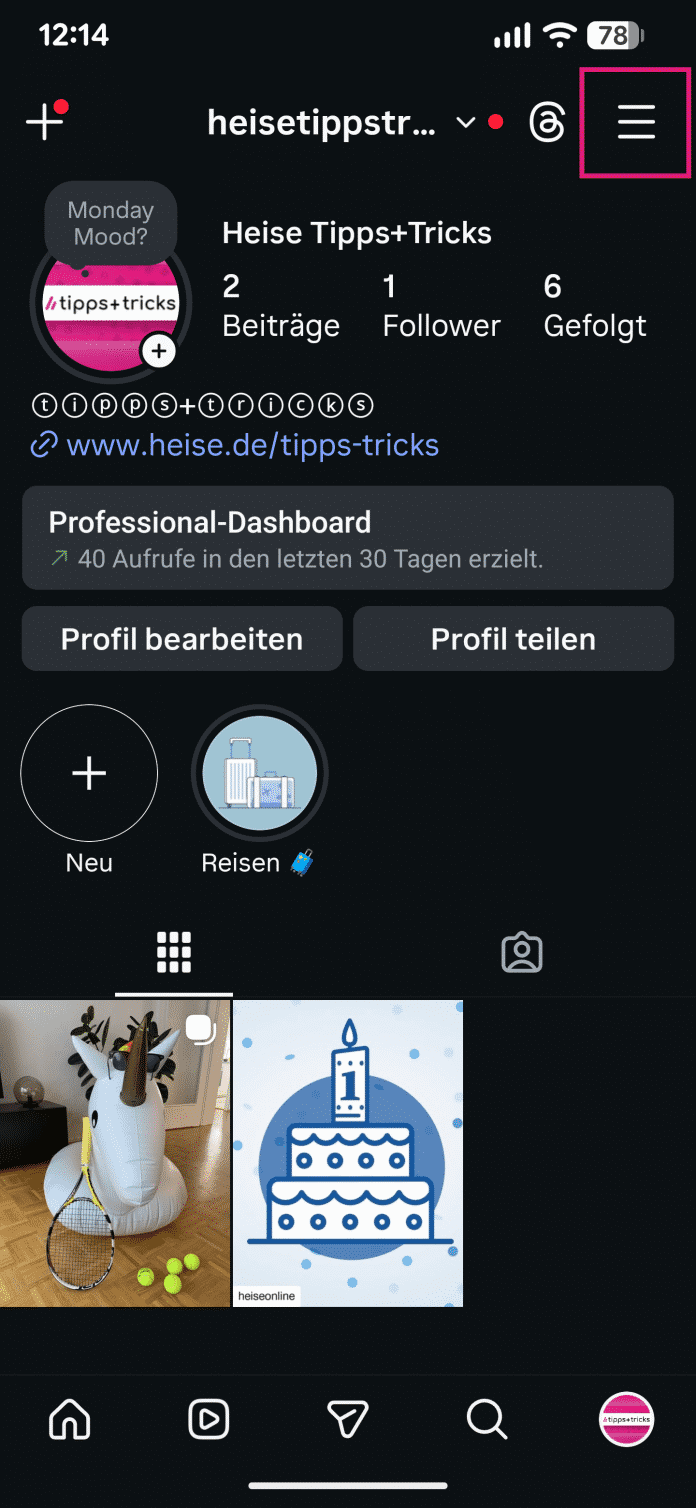
Task: Create a new highlight with Neu
Action: tap(89, 773)
